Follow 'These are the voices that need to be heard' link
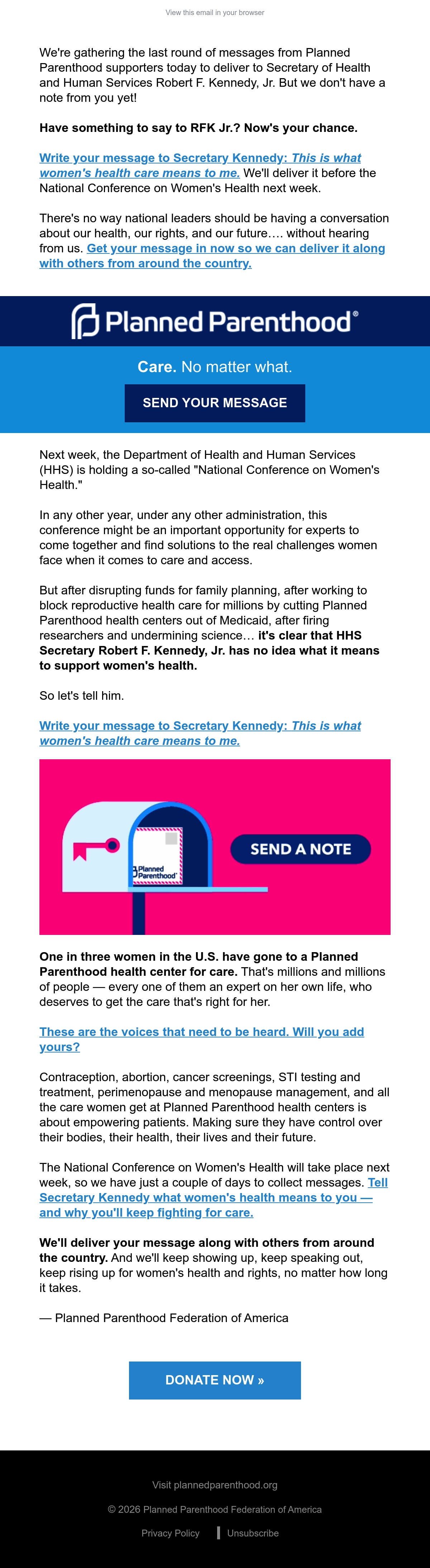The image size is (430, 1568). [x=202, y=1039]
